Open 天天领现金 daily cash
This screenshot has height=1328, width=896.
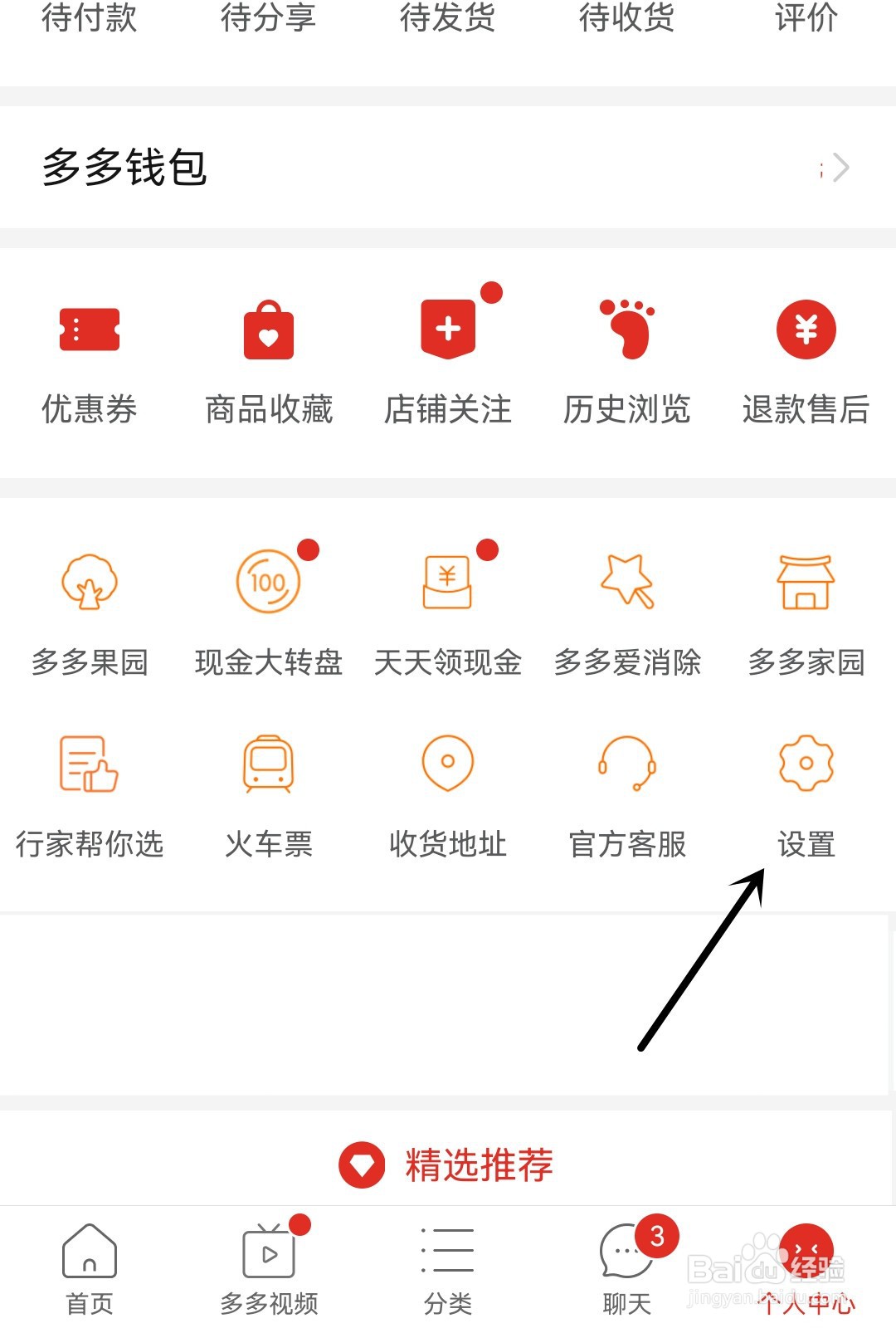pos(448,610)
